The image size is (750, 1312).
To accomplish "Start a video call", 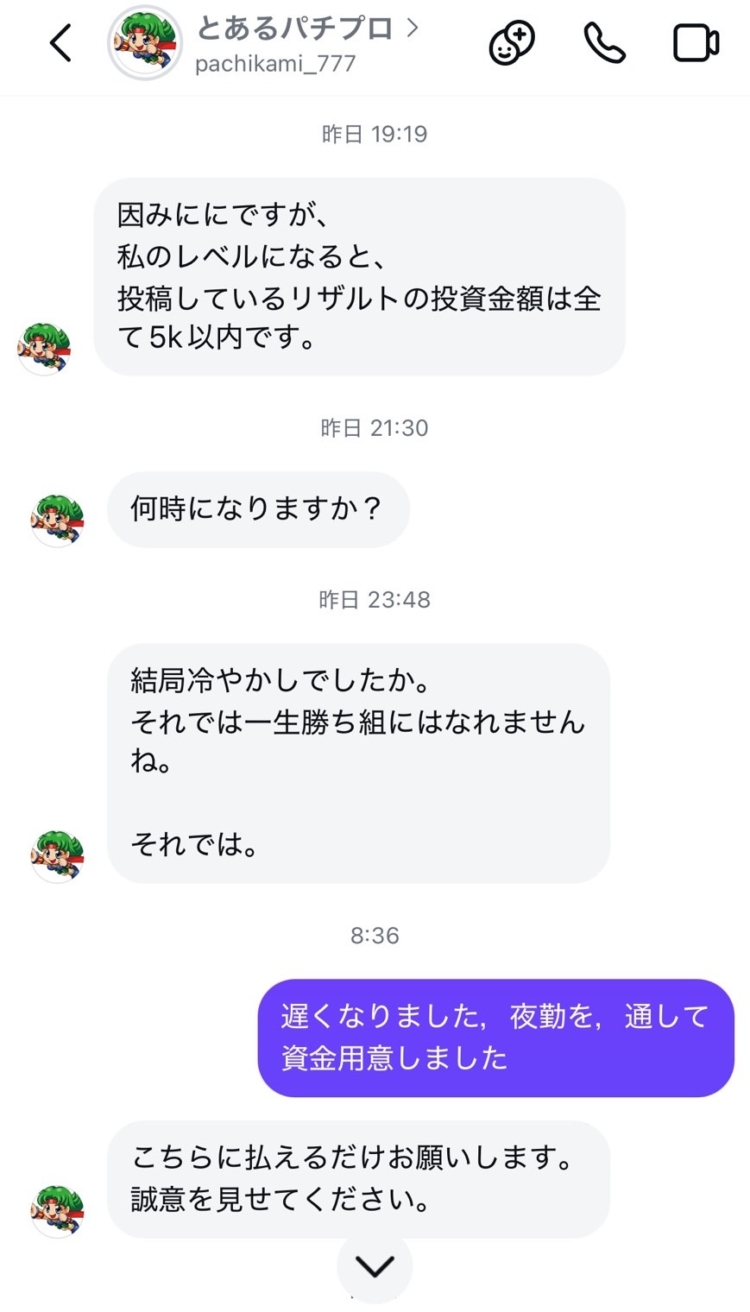I will point(696,43).
